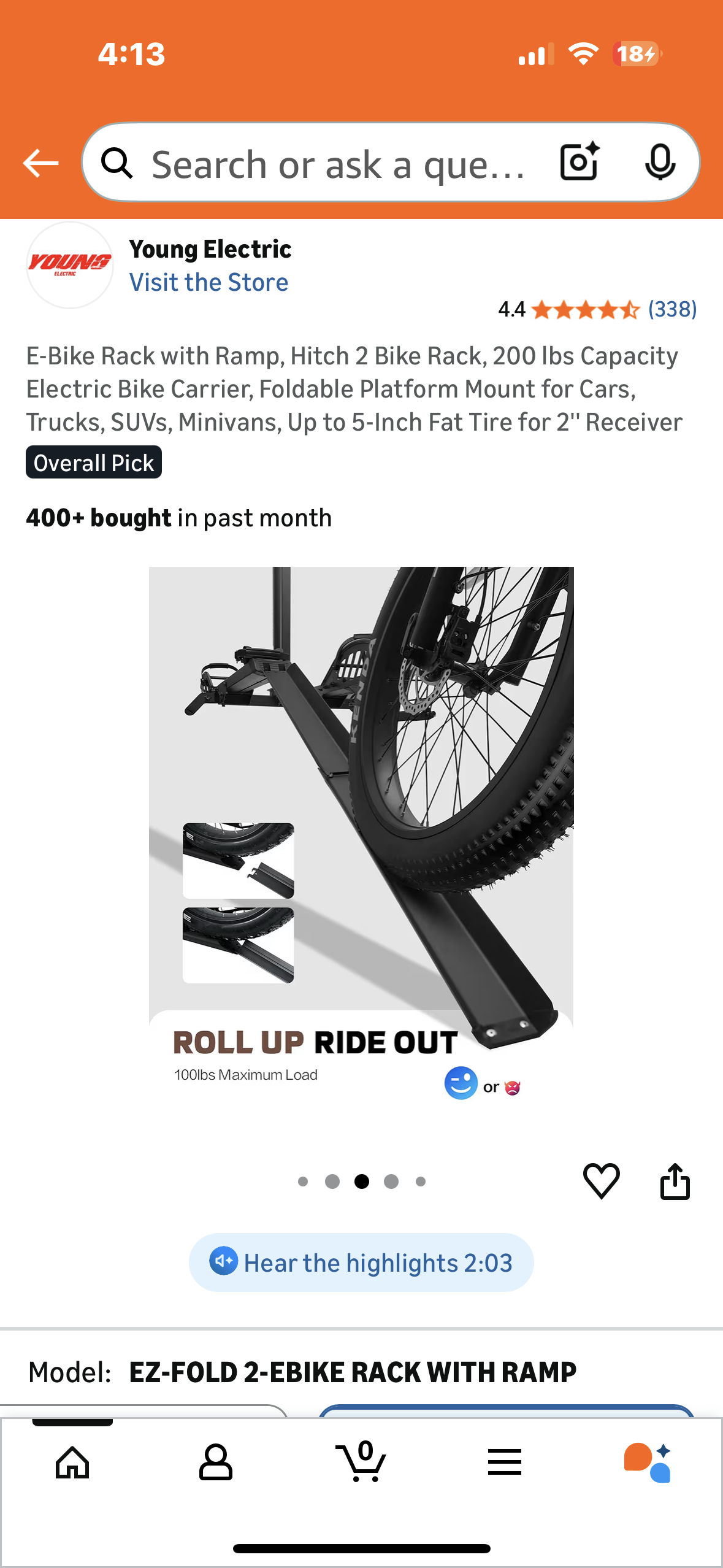Screen dimensions: 723x1568
Task: Open the product image in full view
Action: 361,834
